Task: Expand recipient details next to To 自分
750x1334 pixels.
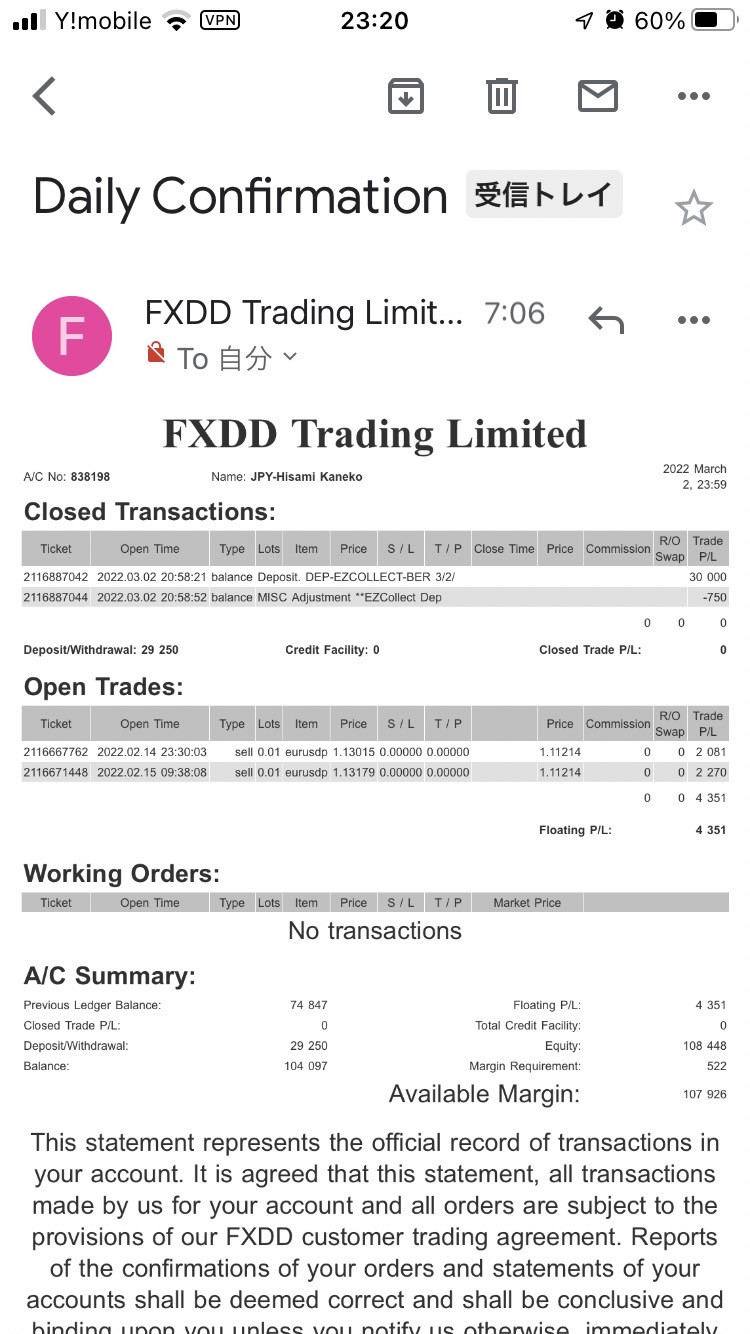Action: click(x=290, y=357)
